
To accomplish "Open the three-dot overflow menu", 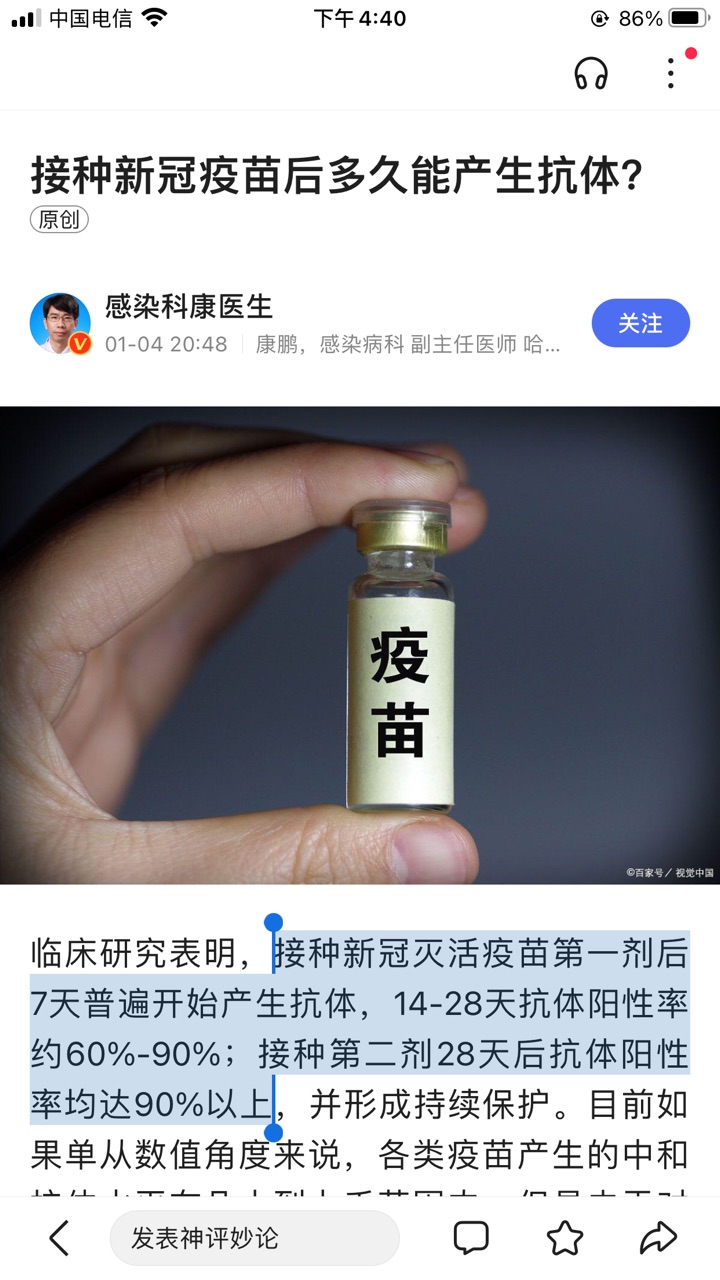I will 670,73.
